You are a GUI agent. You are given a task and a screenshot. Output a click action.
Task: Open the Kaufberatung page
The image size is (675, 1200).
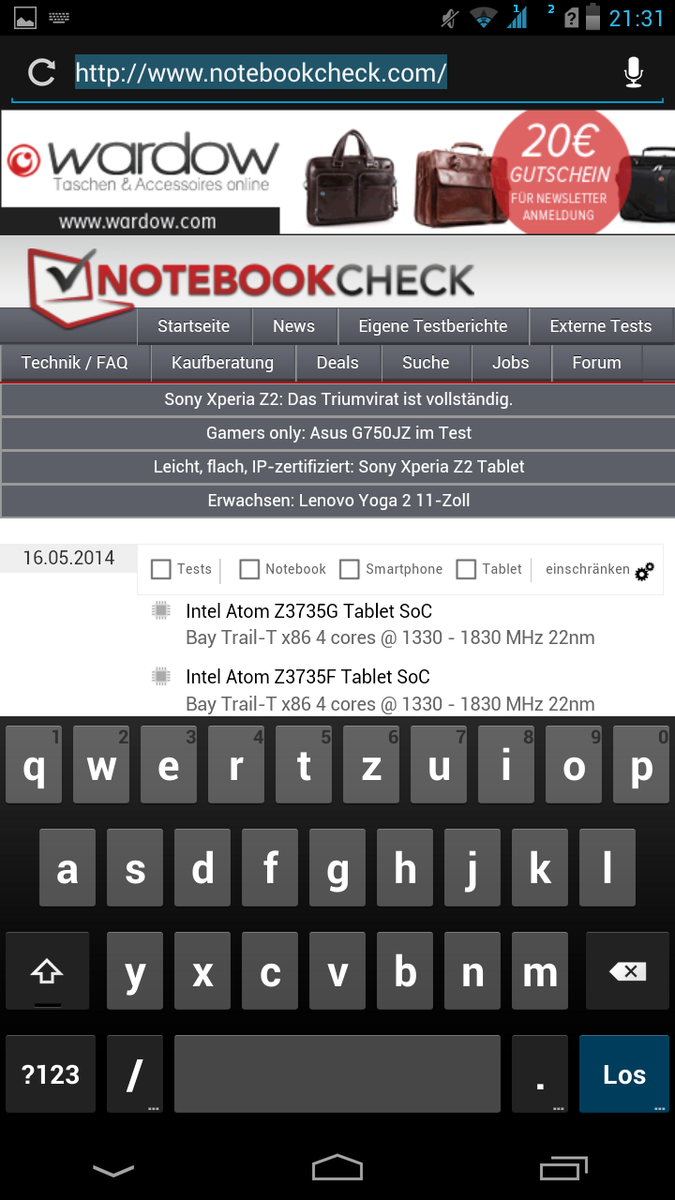(222, 363)
